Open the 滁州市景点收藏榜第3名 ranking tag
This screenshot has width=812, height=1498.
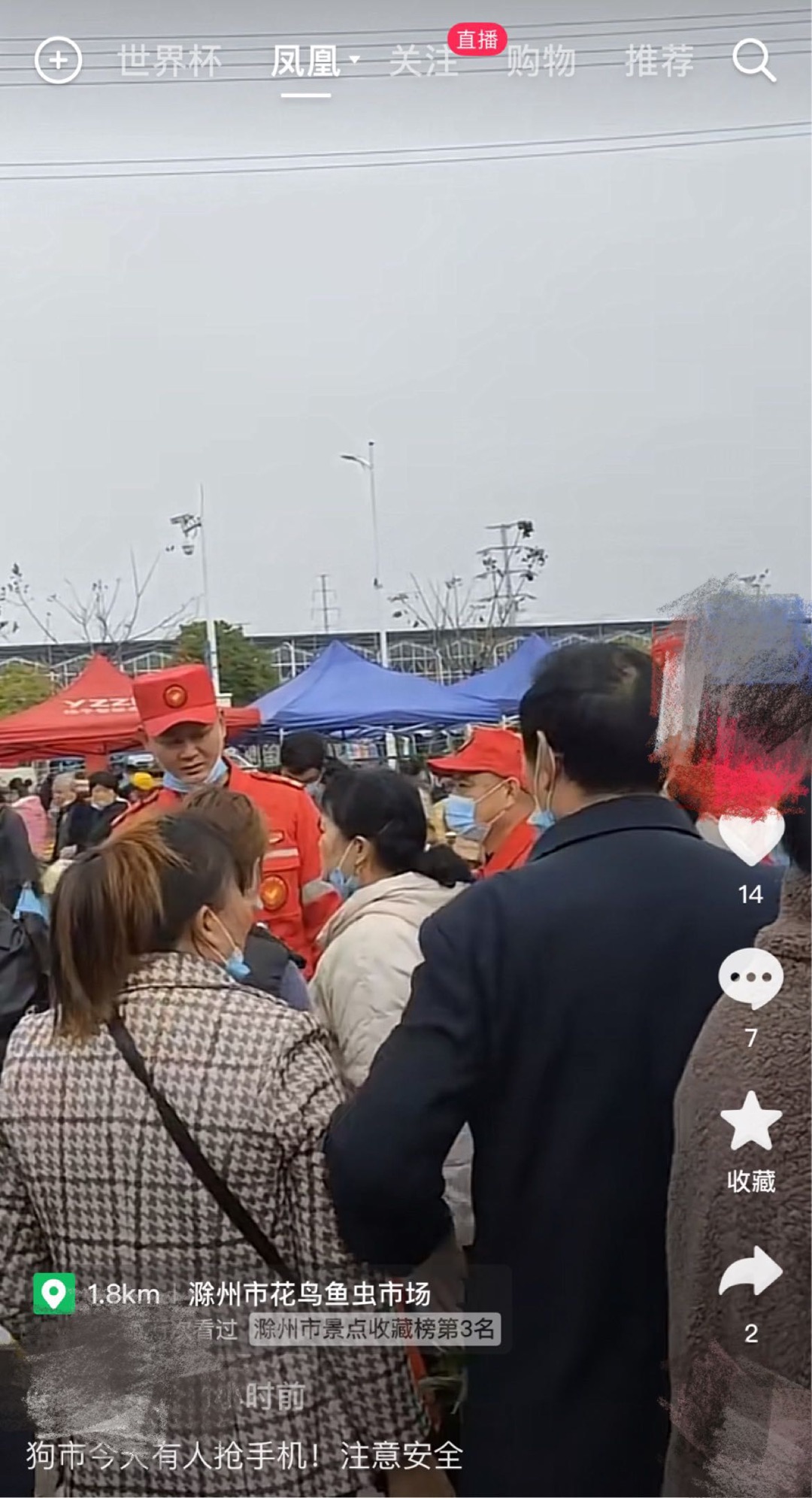click(374, 1329)
